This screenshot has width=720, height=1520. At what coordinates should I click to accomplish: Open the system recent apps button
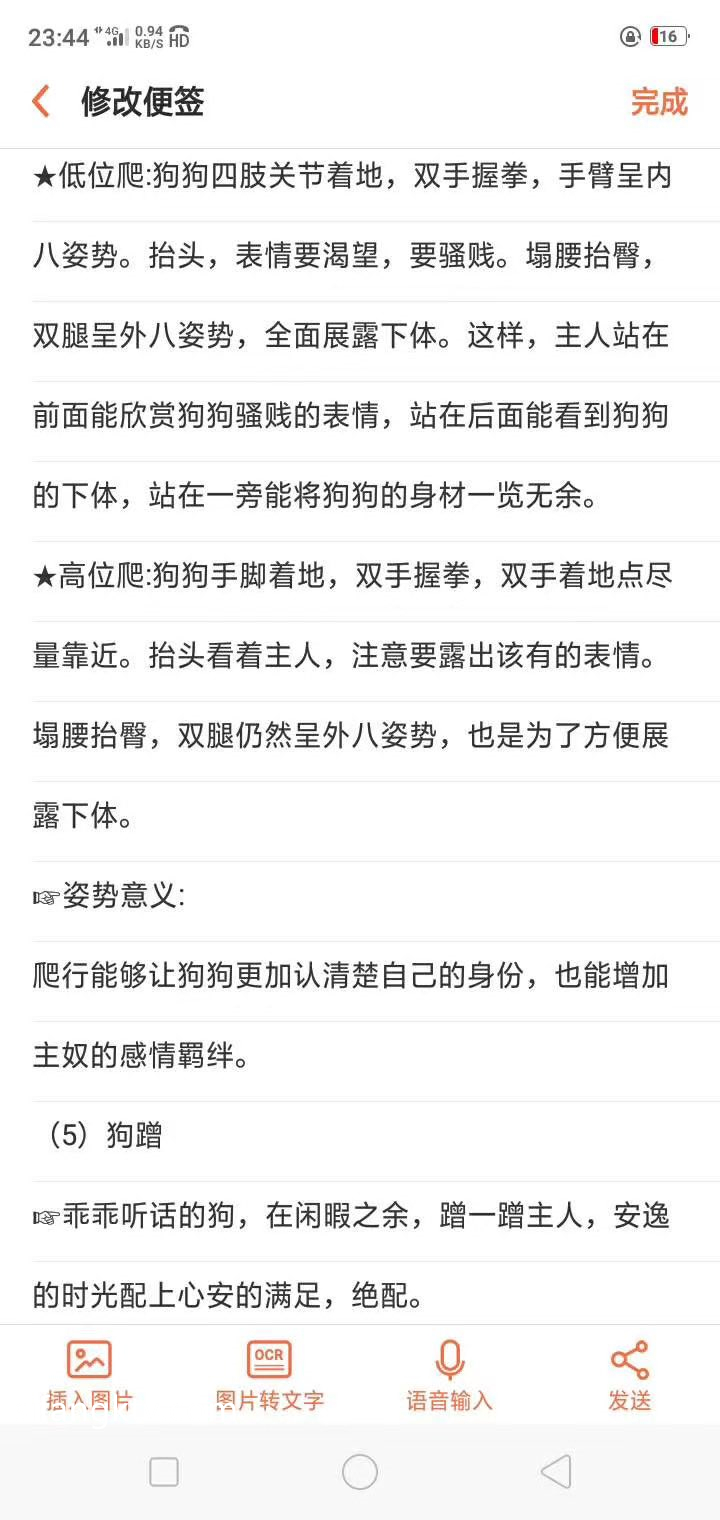(164, 1472)
